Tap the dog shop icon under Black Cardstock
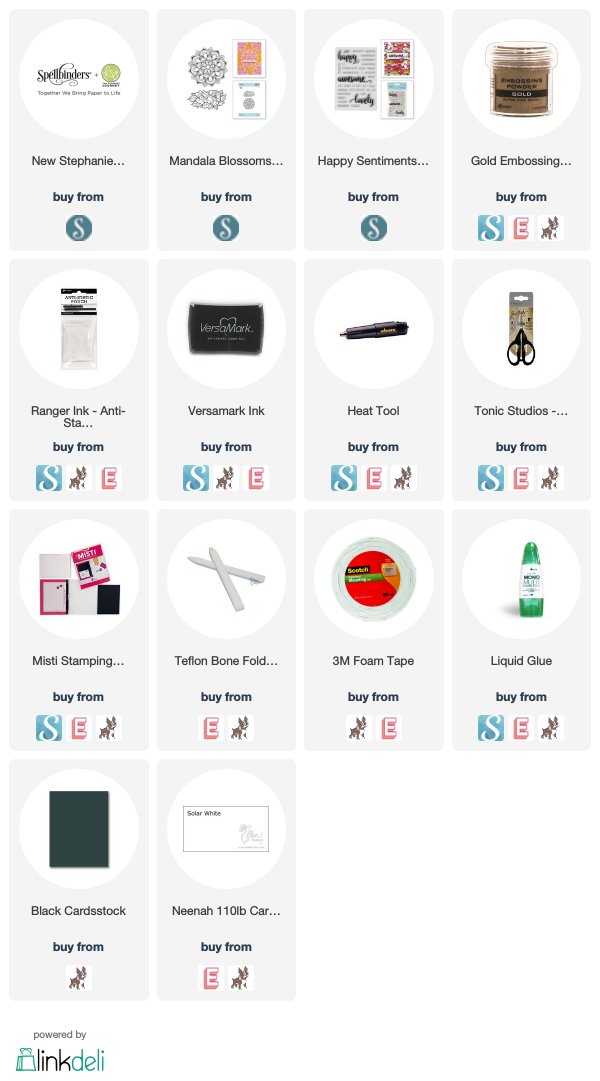This screenshot has height=1081, width=600. (x=78, y=978)
